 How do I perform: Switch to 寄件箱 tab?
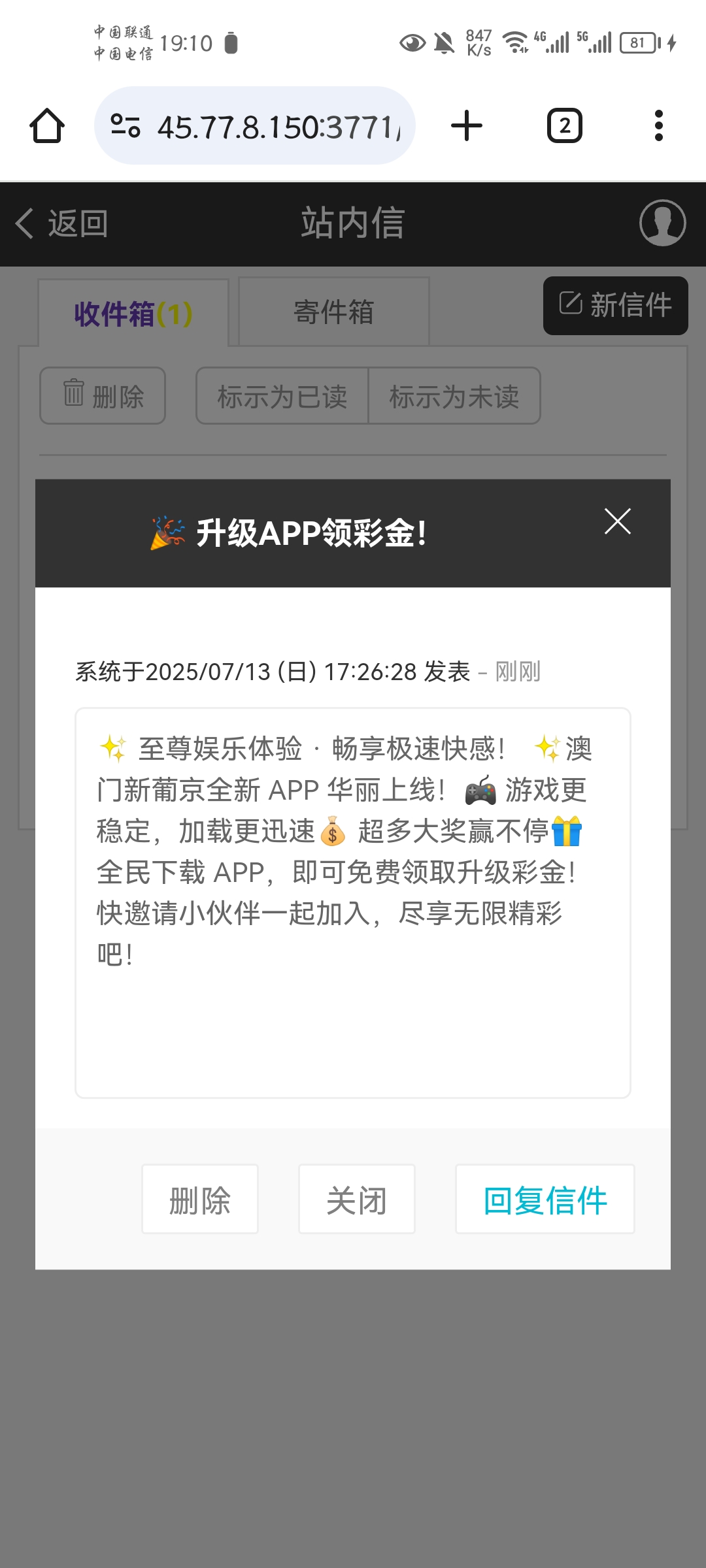[x=333, y=312]
